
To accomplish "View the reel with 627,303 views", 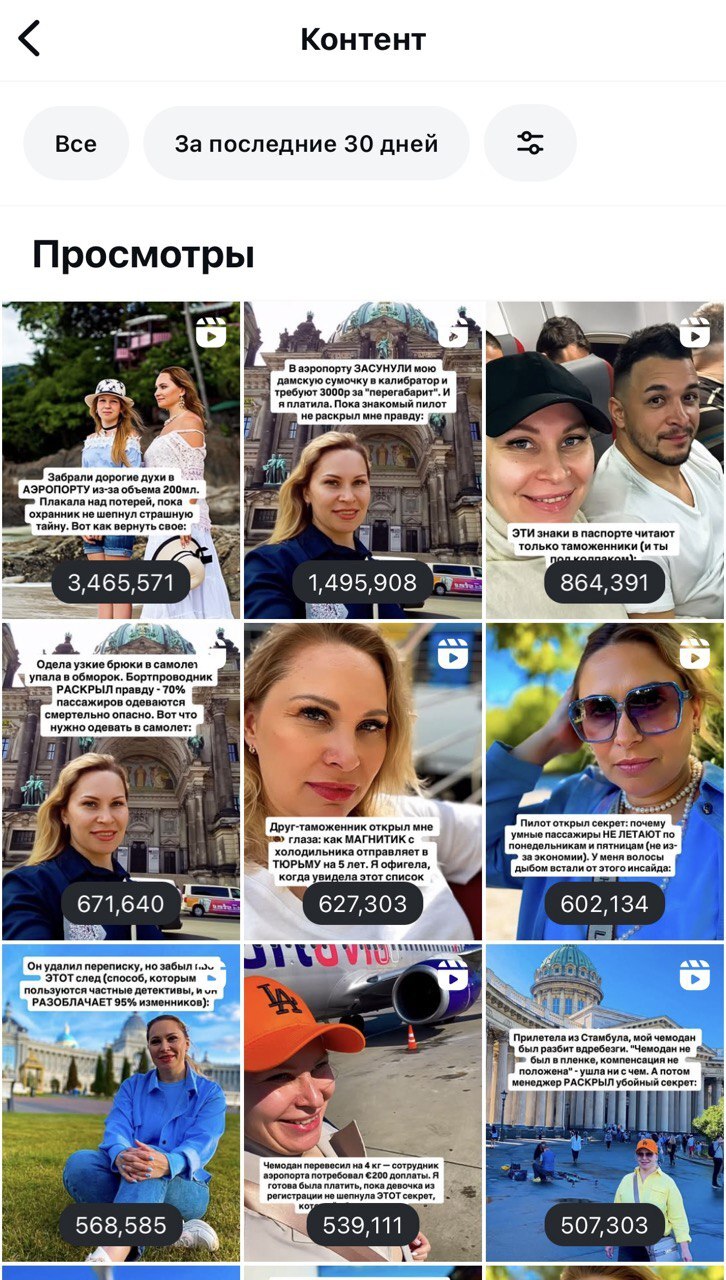I will point(363,782).
